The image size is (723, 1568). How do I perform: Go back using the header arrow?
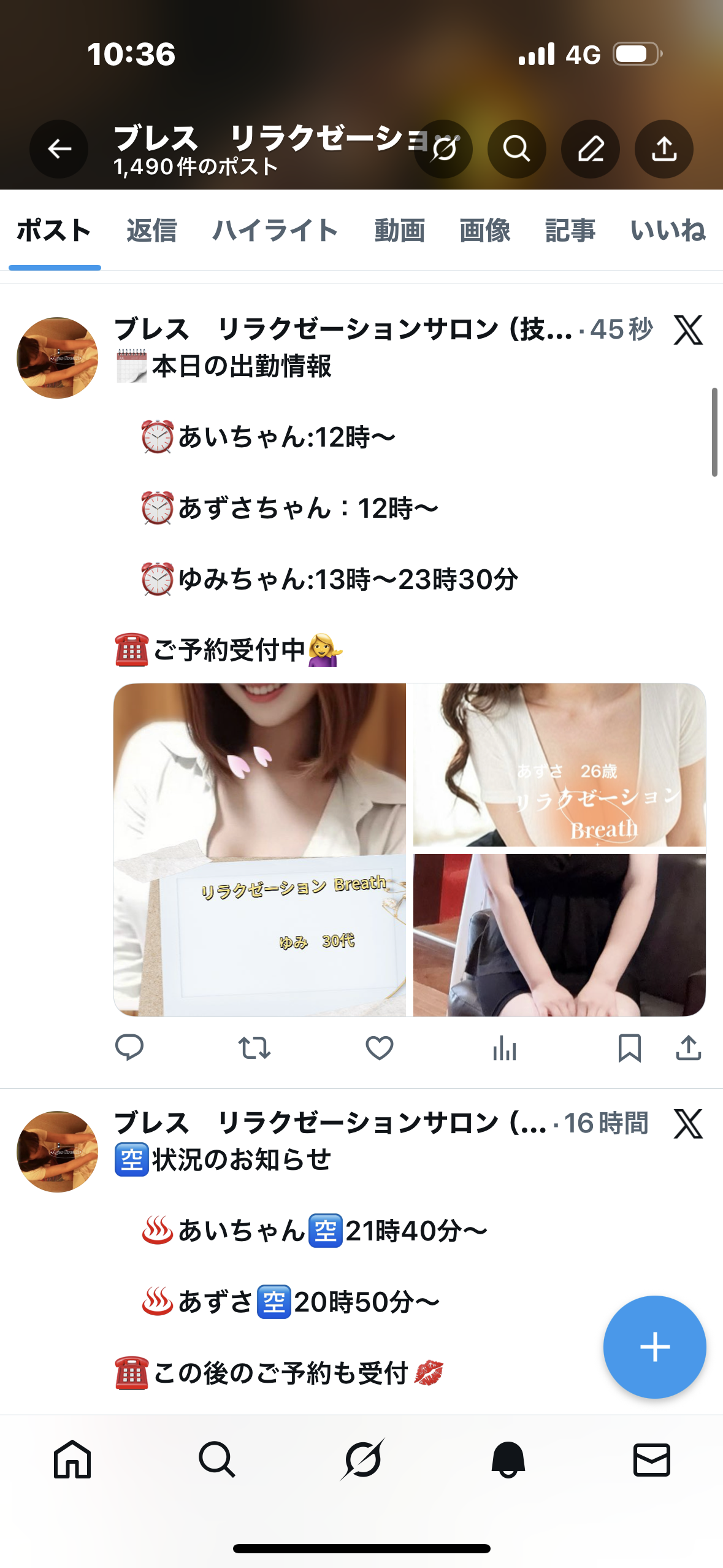(59, 149)
